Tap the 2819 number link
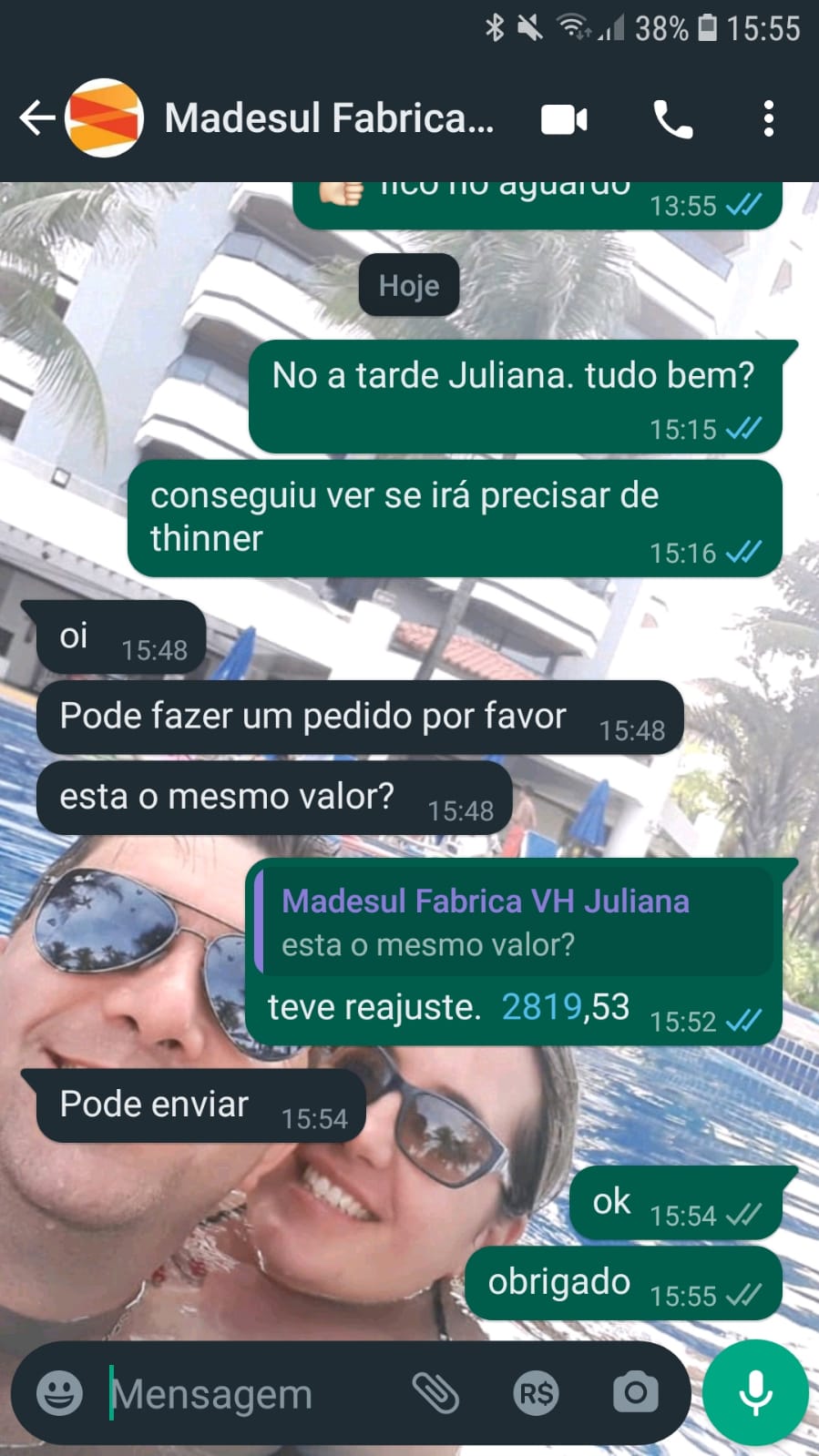 tap(541, 1007)
